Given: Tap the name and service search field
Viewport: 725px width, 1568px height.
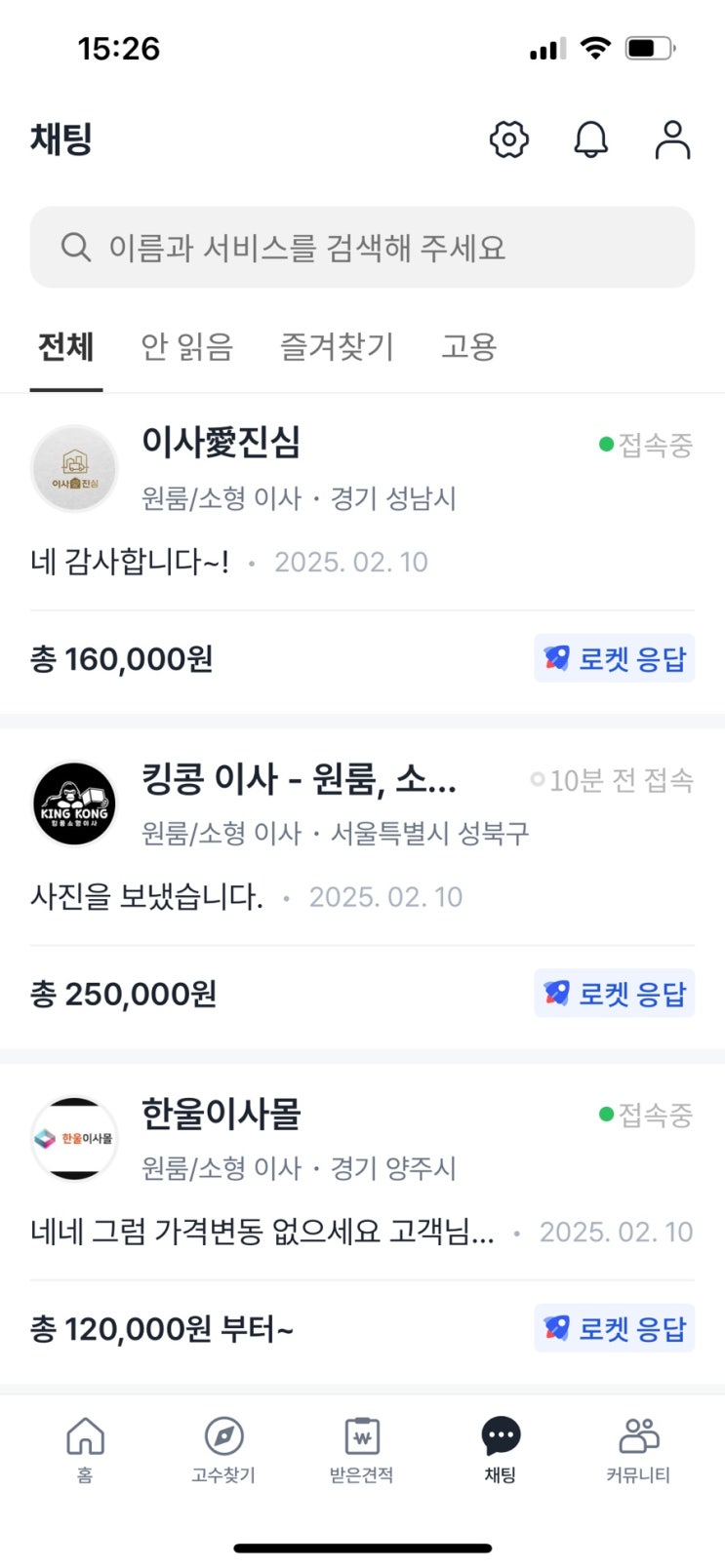Looking at the screenshot, I should point(362,248).
